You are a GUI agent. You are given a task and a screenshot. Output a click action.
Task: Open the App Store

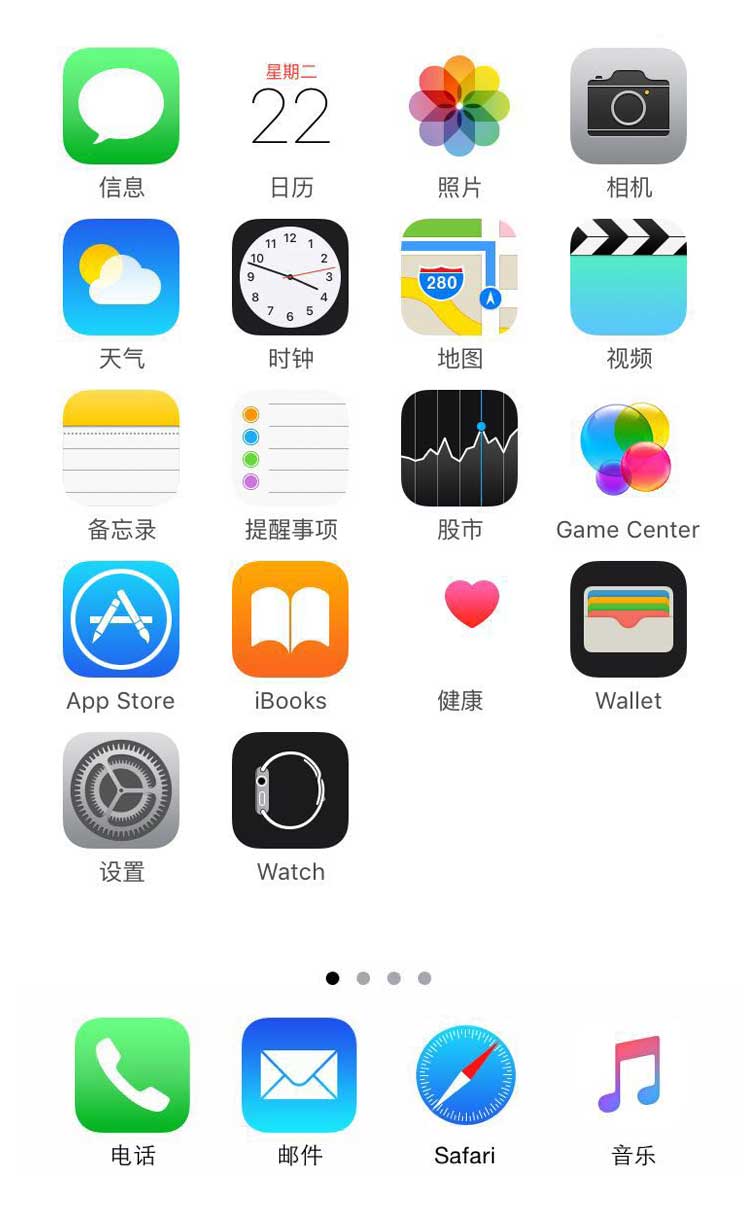coord(121,619)
